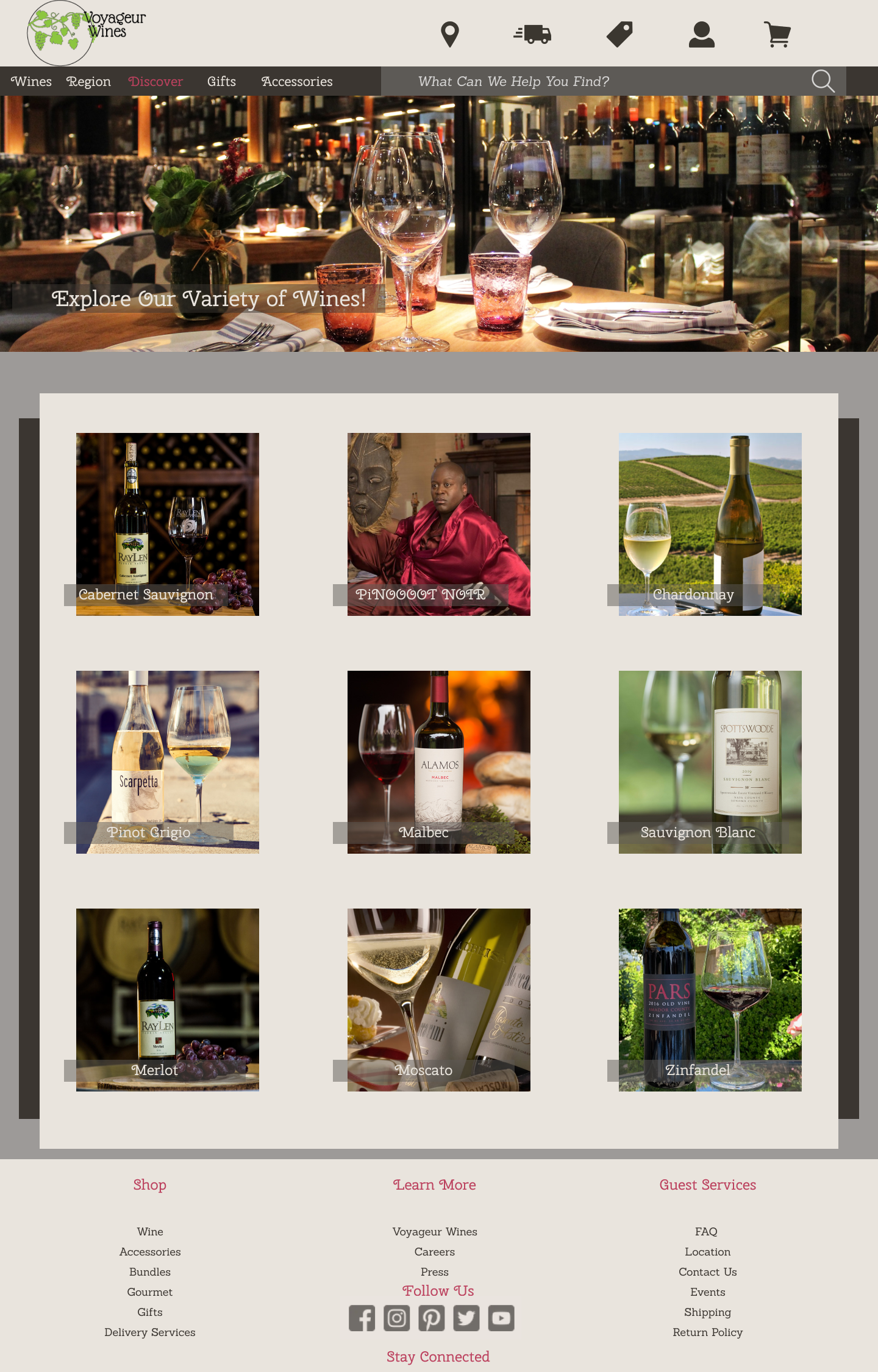Select the Region menu tab
Viewport: 878px width, 1372px height.
pyautogui.click(x=88, y=82)
